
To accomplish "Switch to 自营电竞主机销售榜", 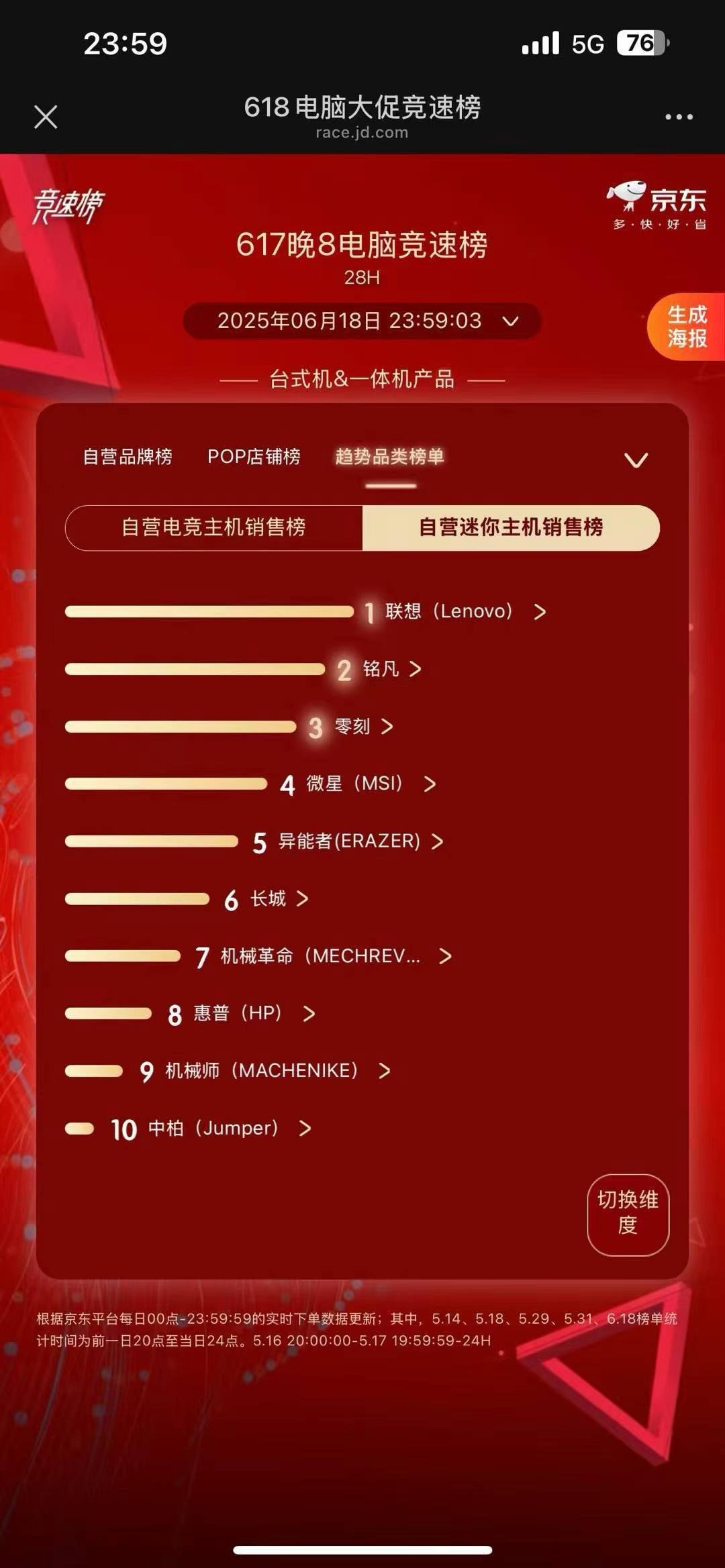I will point(213,527).
